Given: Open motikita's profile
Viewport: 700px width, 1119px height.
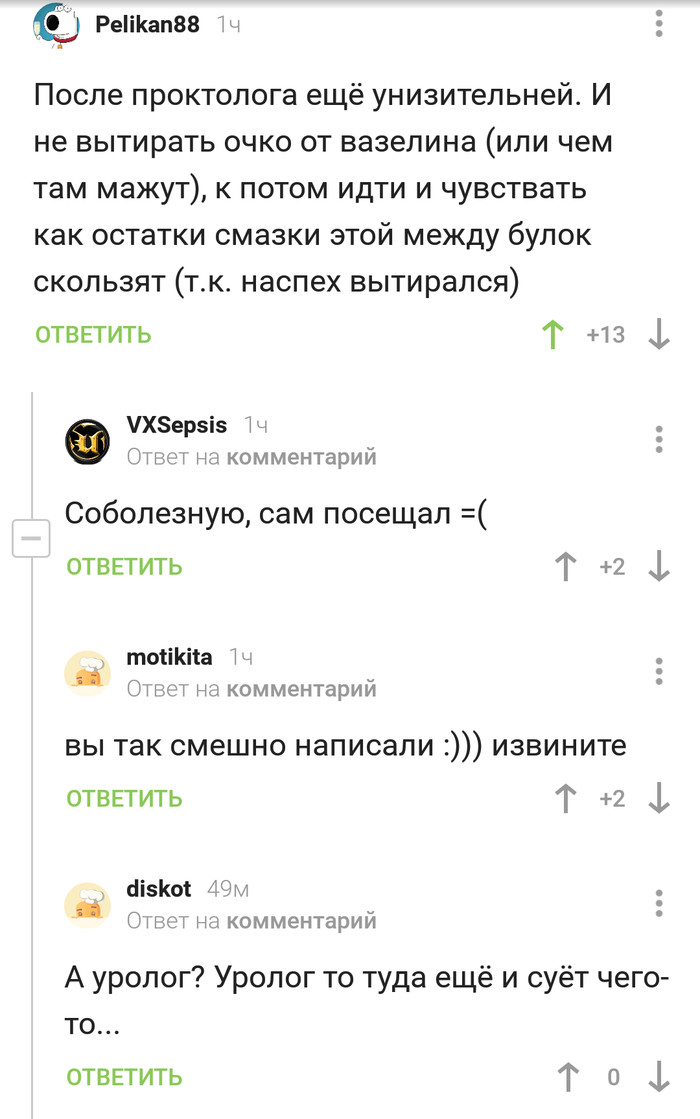Looking at the screenshot, I should click(169, 657).
